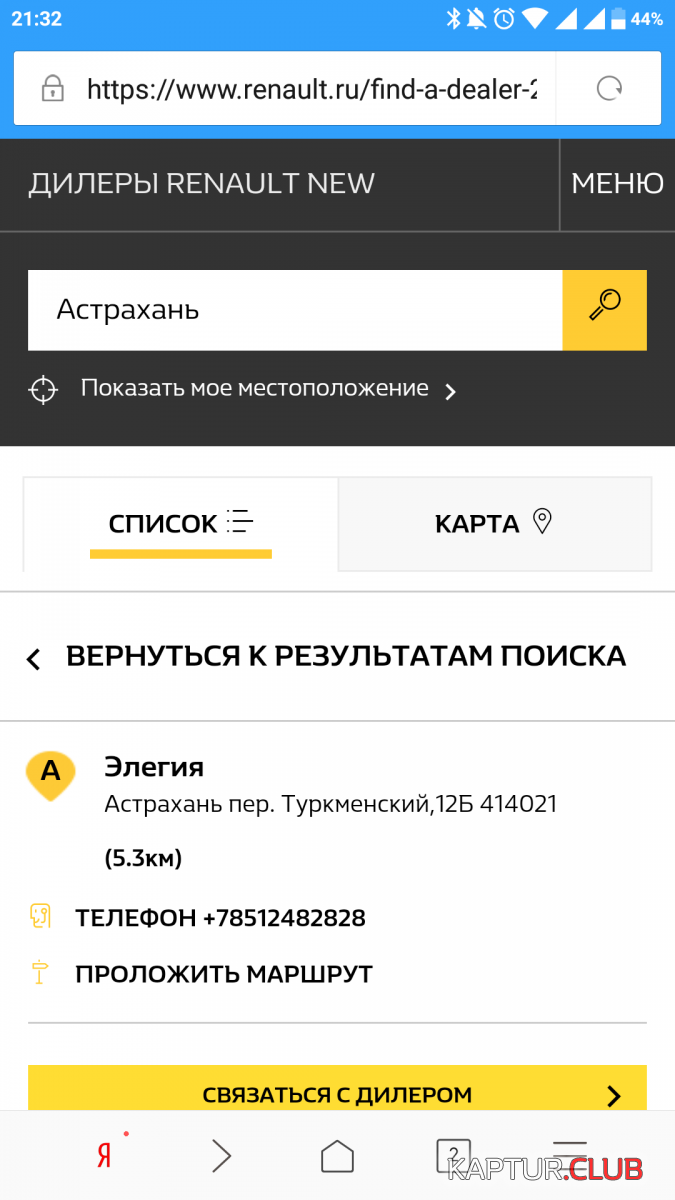This screenshot has width=675, height=1200.
Task: Run the dealer search magnifier button
Action: 605,310
